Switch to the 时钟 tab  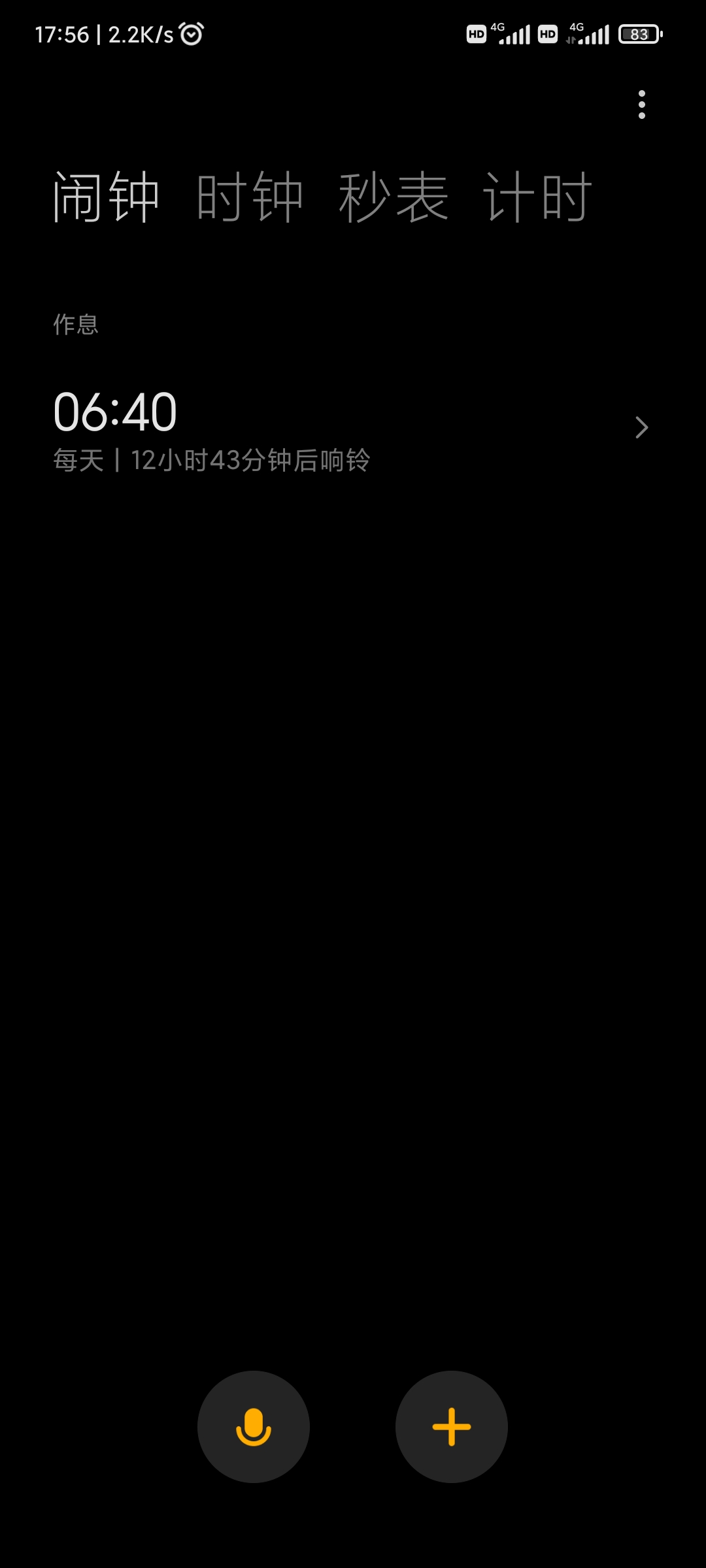pyautogui.click(x=250, y=197)
